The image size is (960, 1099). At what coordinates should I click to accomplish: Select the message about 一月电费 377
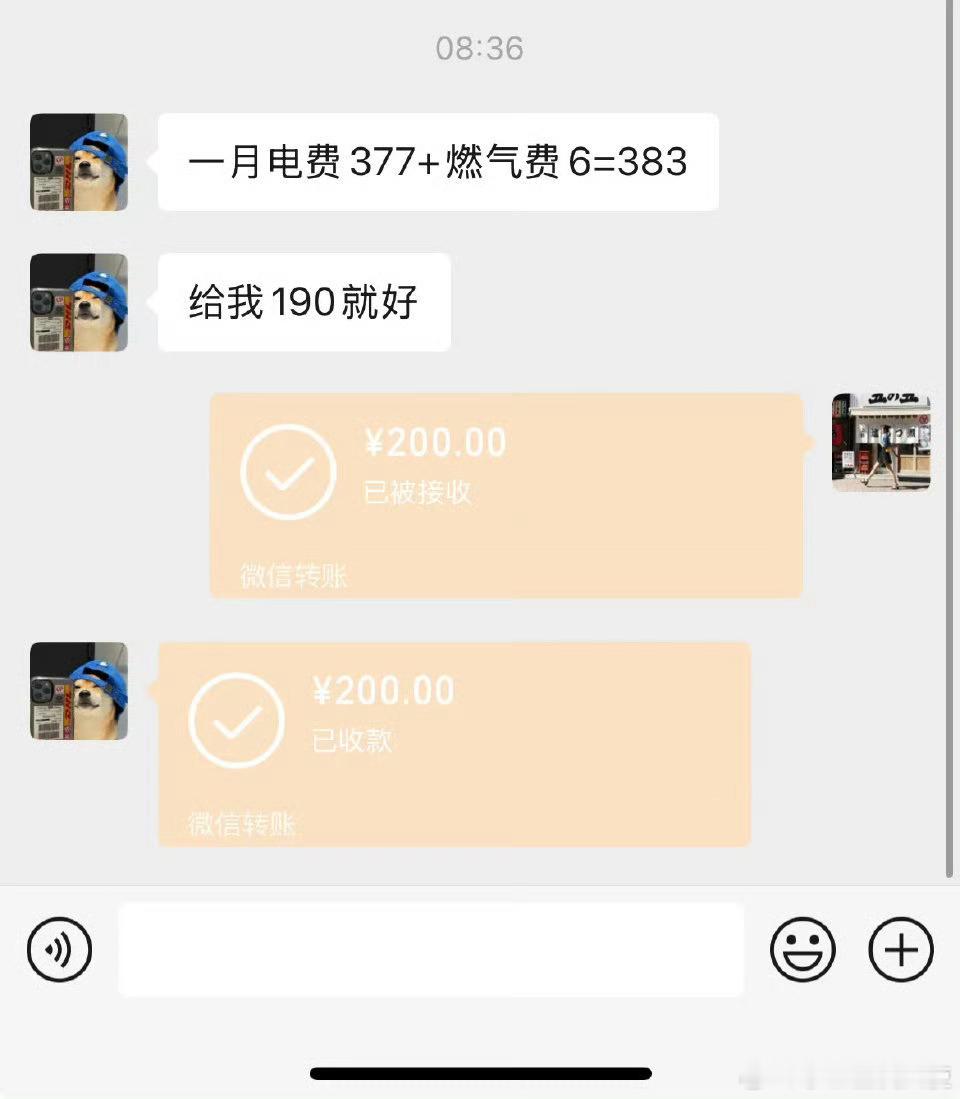click(437, 163)
